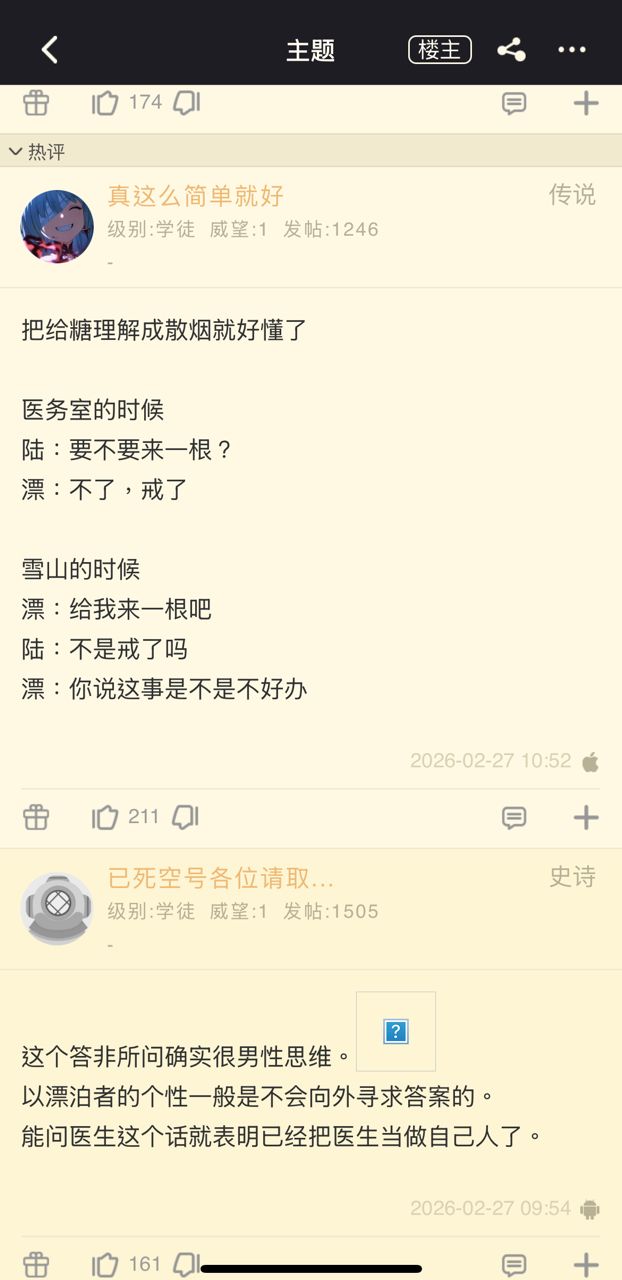This screenshot has height=1280, width=622.
Task: Tap the 楼主 filter button
Action: tap(439, 50)
